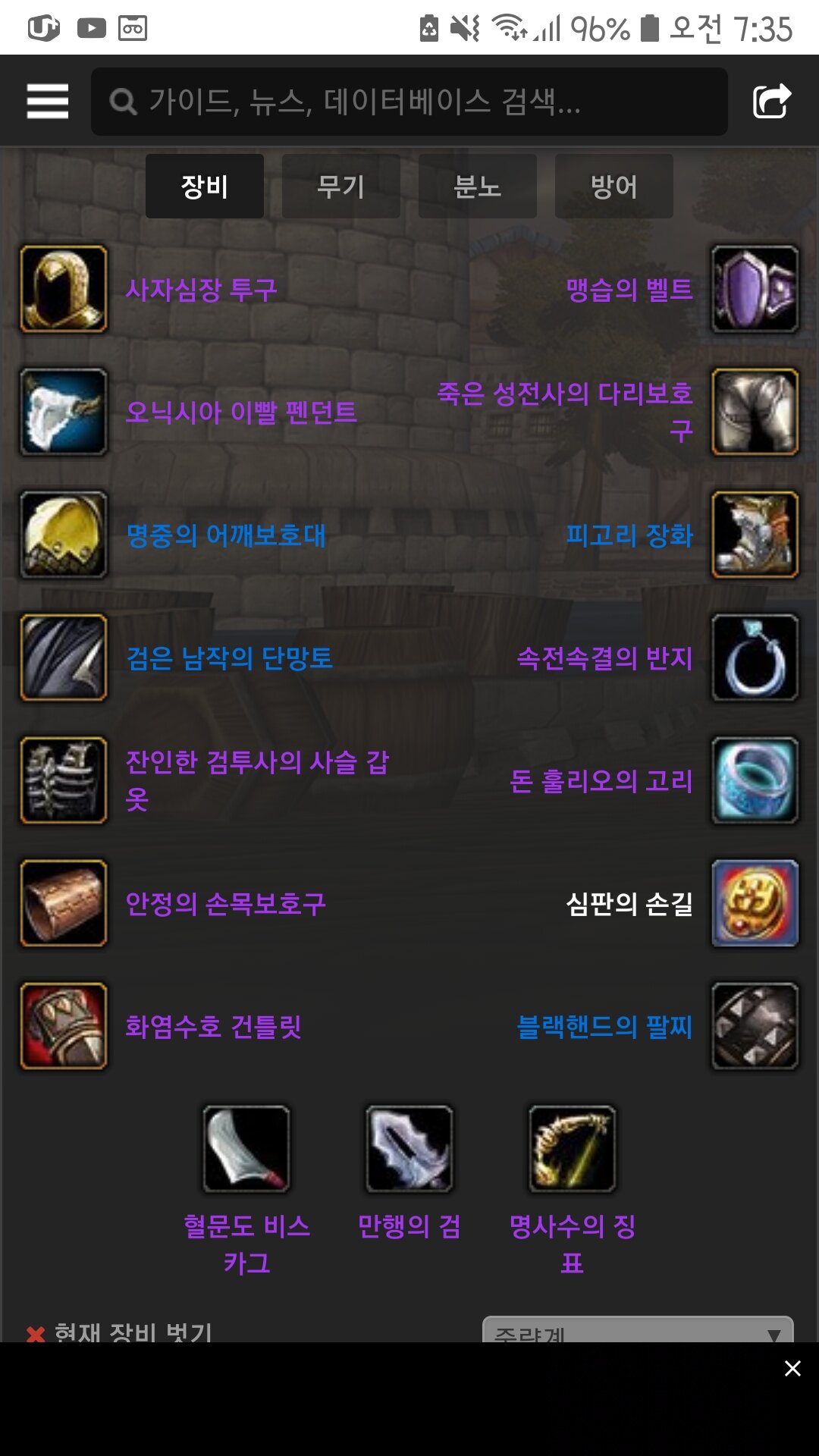Tap the 화염수호 건틀릿 item
This screenshot has width=819, height=1456.
coord(213,1027)
